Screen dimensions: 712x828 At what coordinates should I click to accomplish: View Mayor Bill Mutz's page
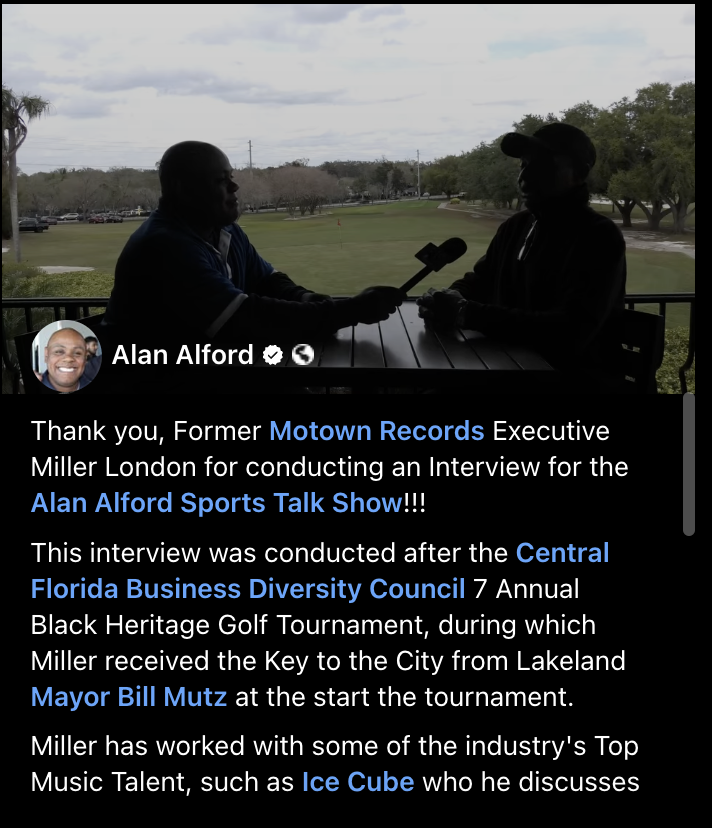tap(129, 697)
